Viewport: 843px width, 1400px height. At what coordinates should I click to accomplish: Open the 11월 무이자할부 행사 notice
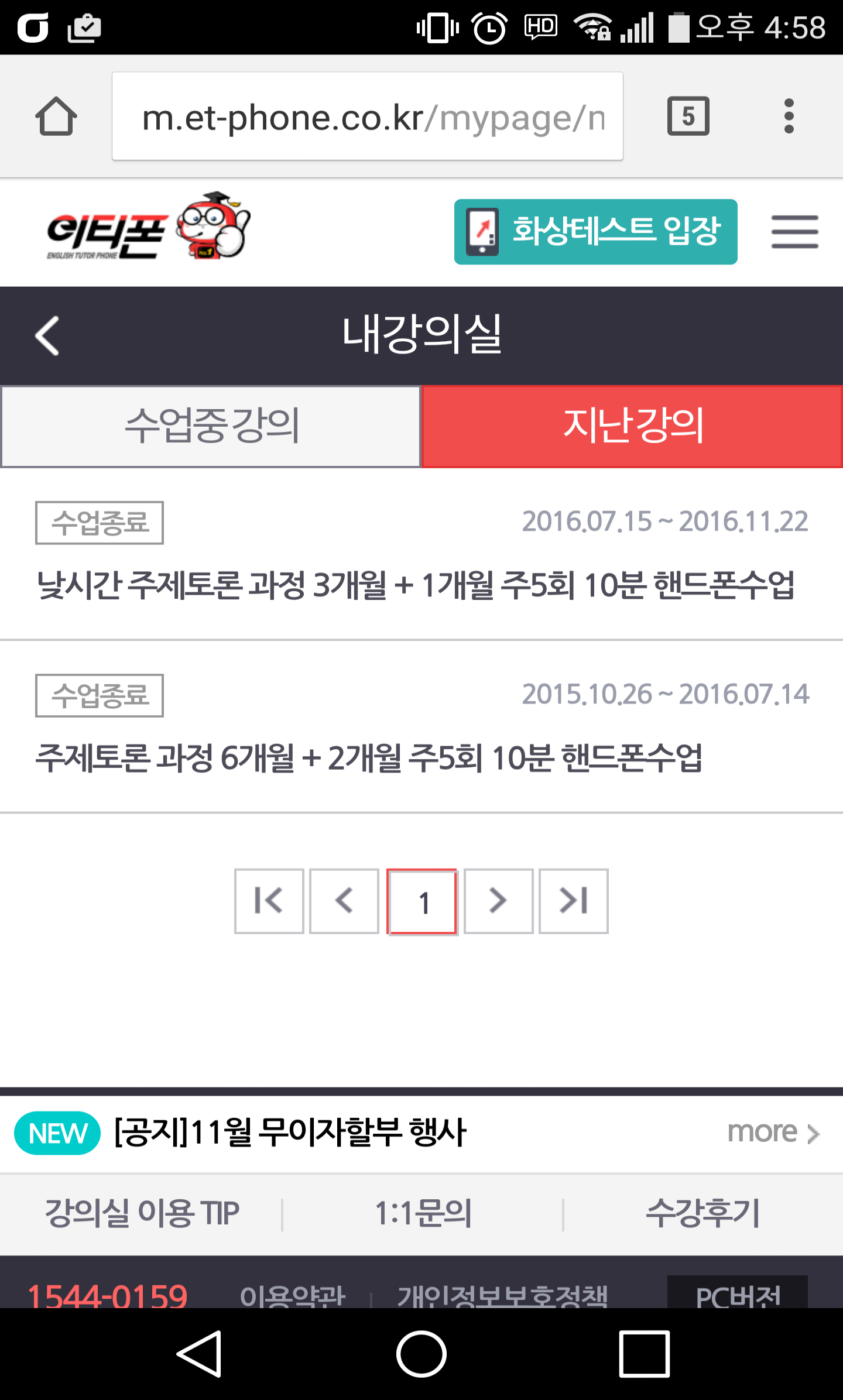[x=290, y=1133]
